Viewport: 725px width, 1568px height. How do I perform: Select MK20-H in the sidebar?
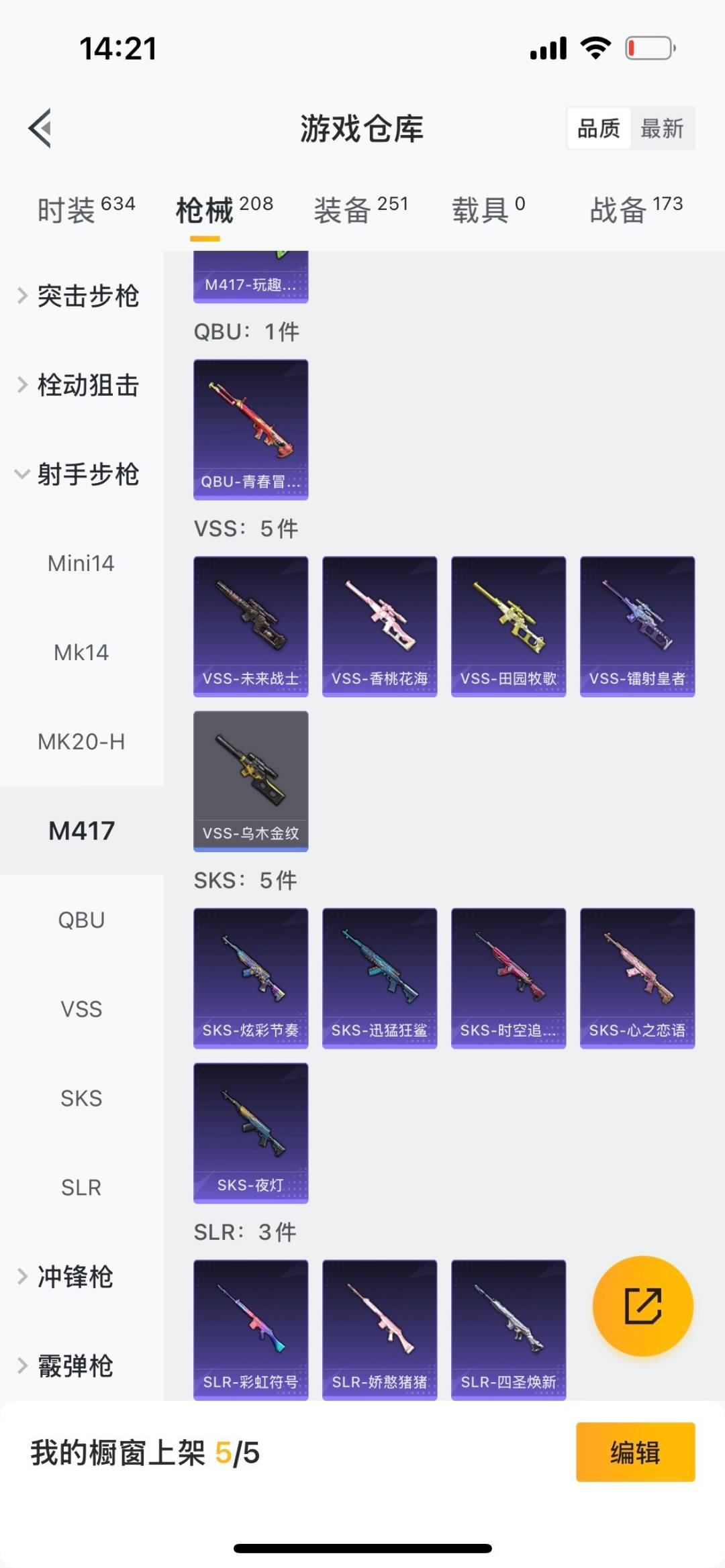pos(81,741)
